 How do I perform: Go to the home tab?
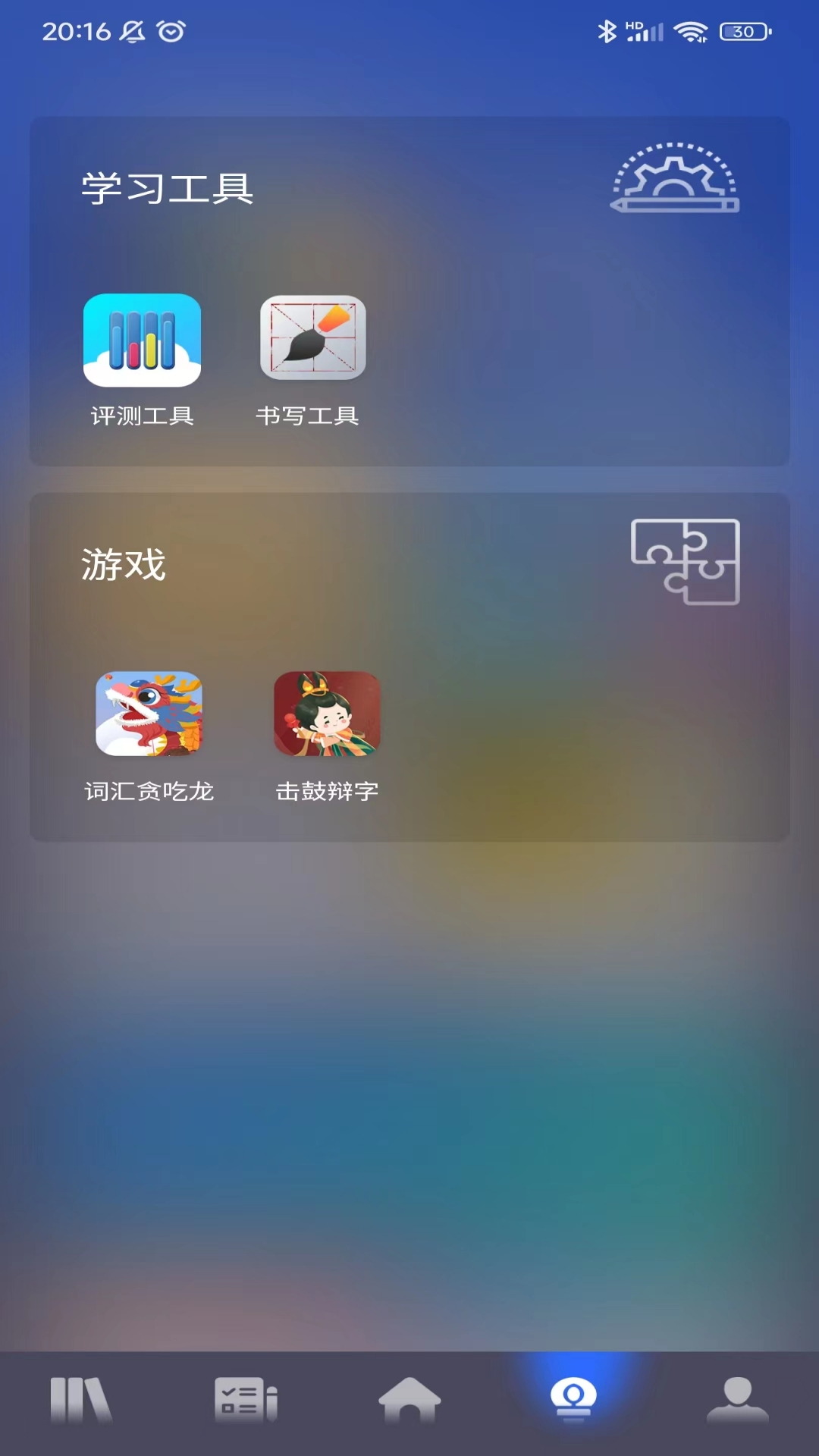[x=409, y=1400]
